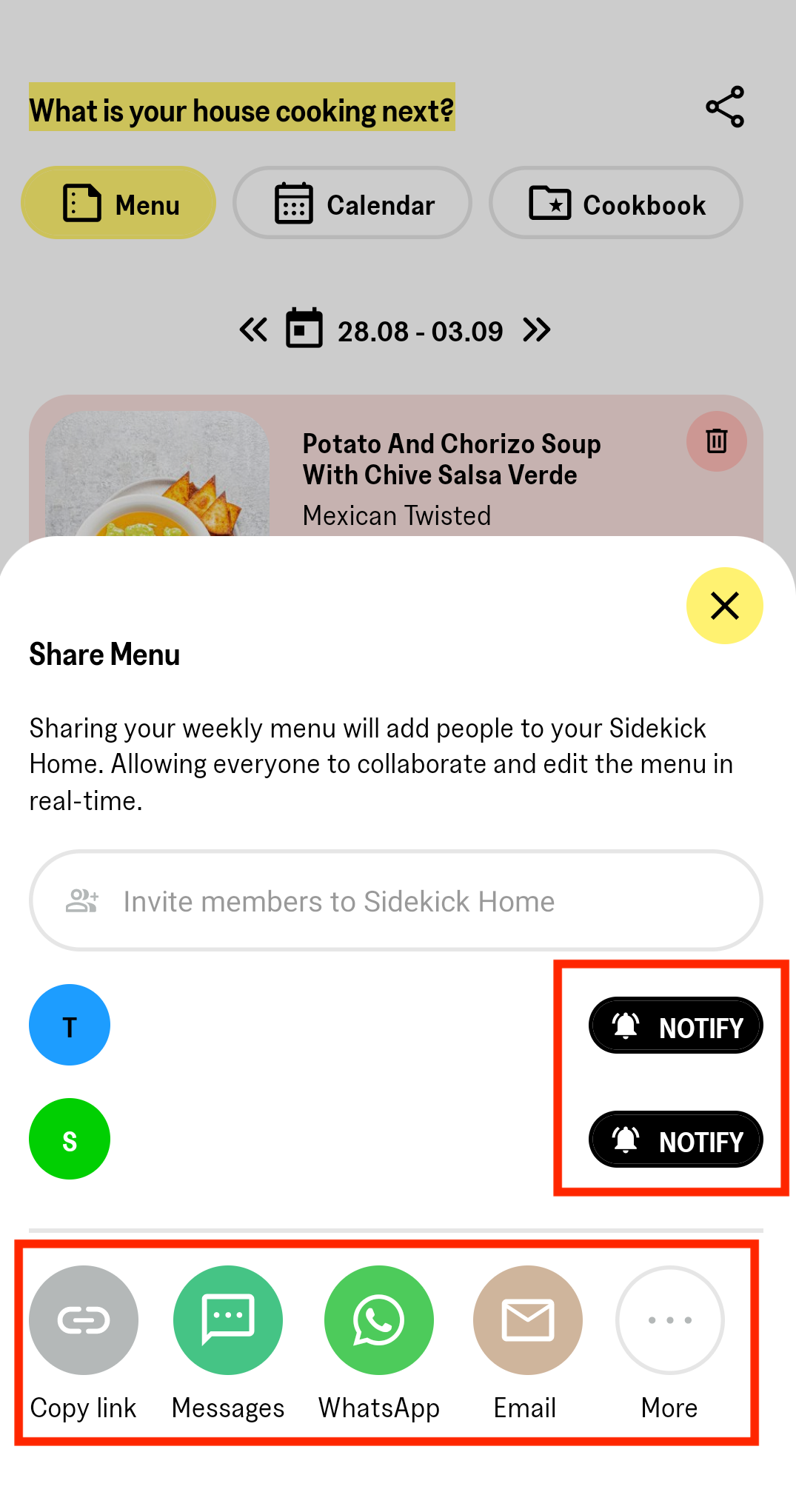Delete the Potato And Chorizo Soup recipe
796x1512 pixels.
[715, 441]
